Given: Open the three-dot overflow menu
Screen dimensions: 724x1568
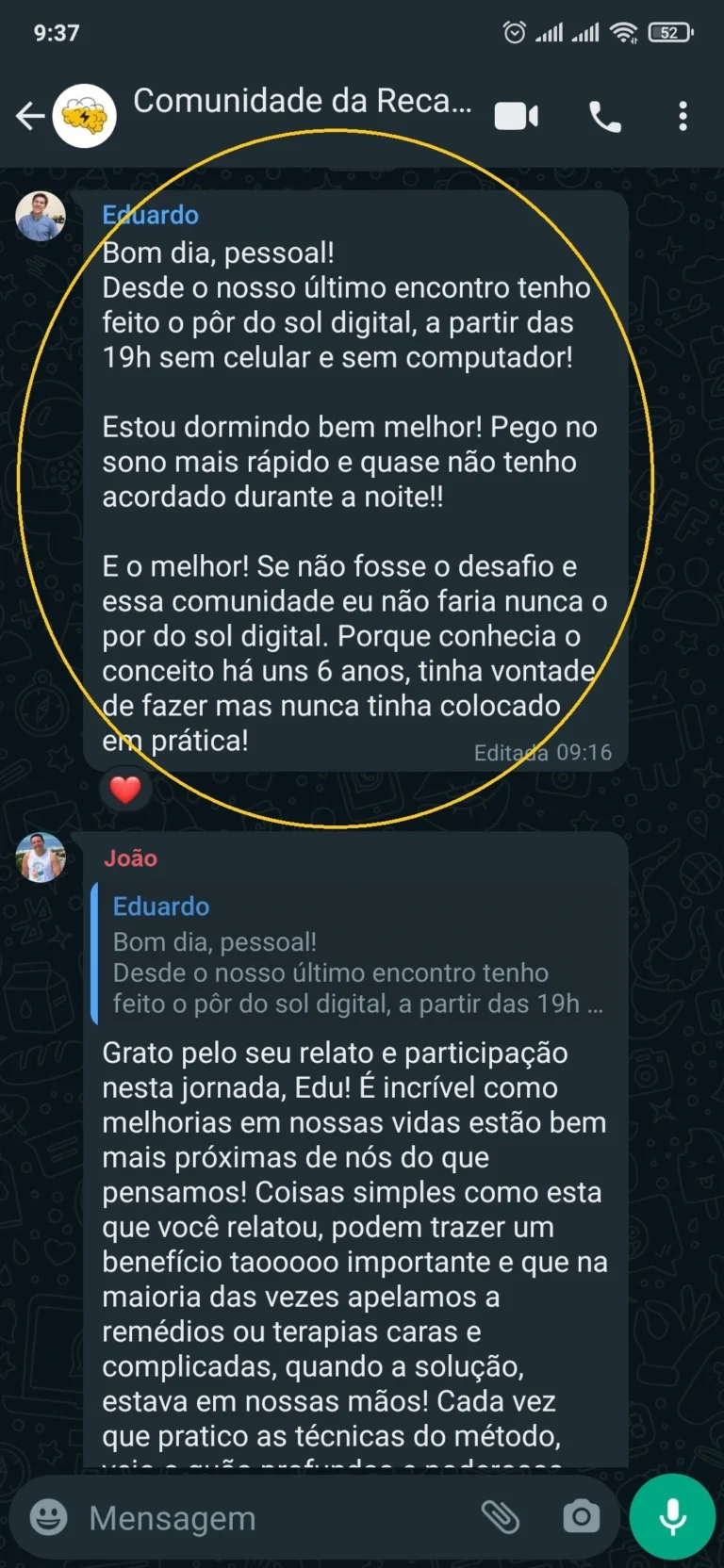Looking at the screenshot, I should click(683, 114).
